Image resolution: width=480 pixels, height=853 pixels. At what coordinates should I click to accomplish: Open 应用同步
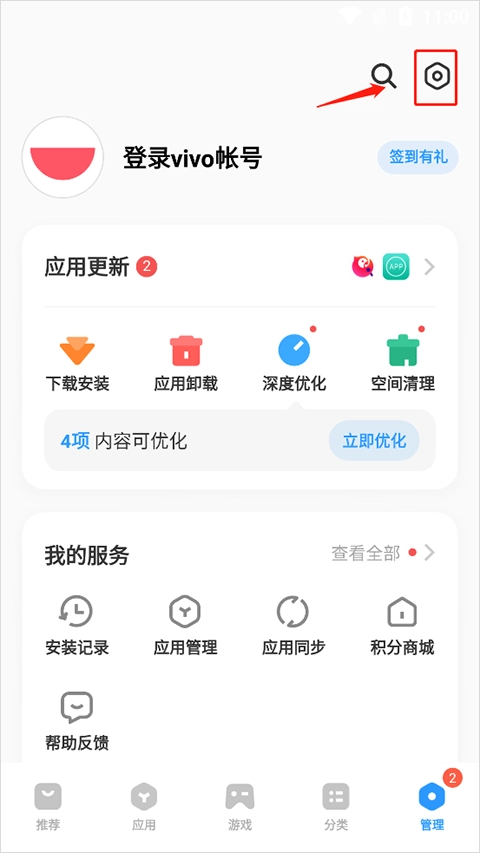(x=293, y=626)
